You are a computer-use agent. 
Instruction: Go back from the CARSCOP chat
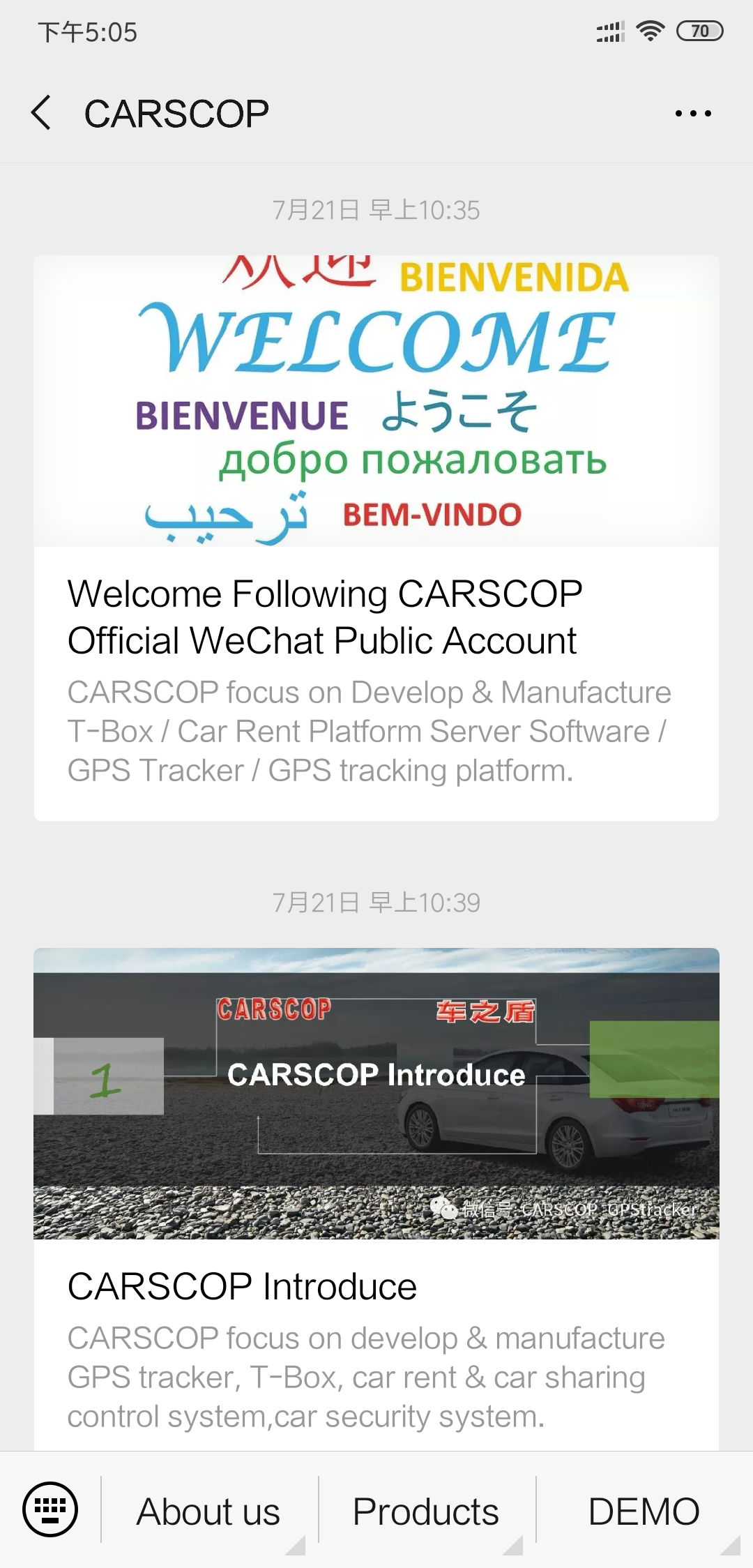(x=42, y=113)
